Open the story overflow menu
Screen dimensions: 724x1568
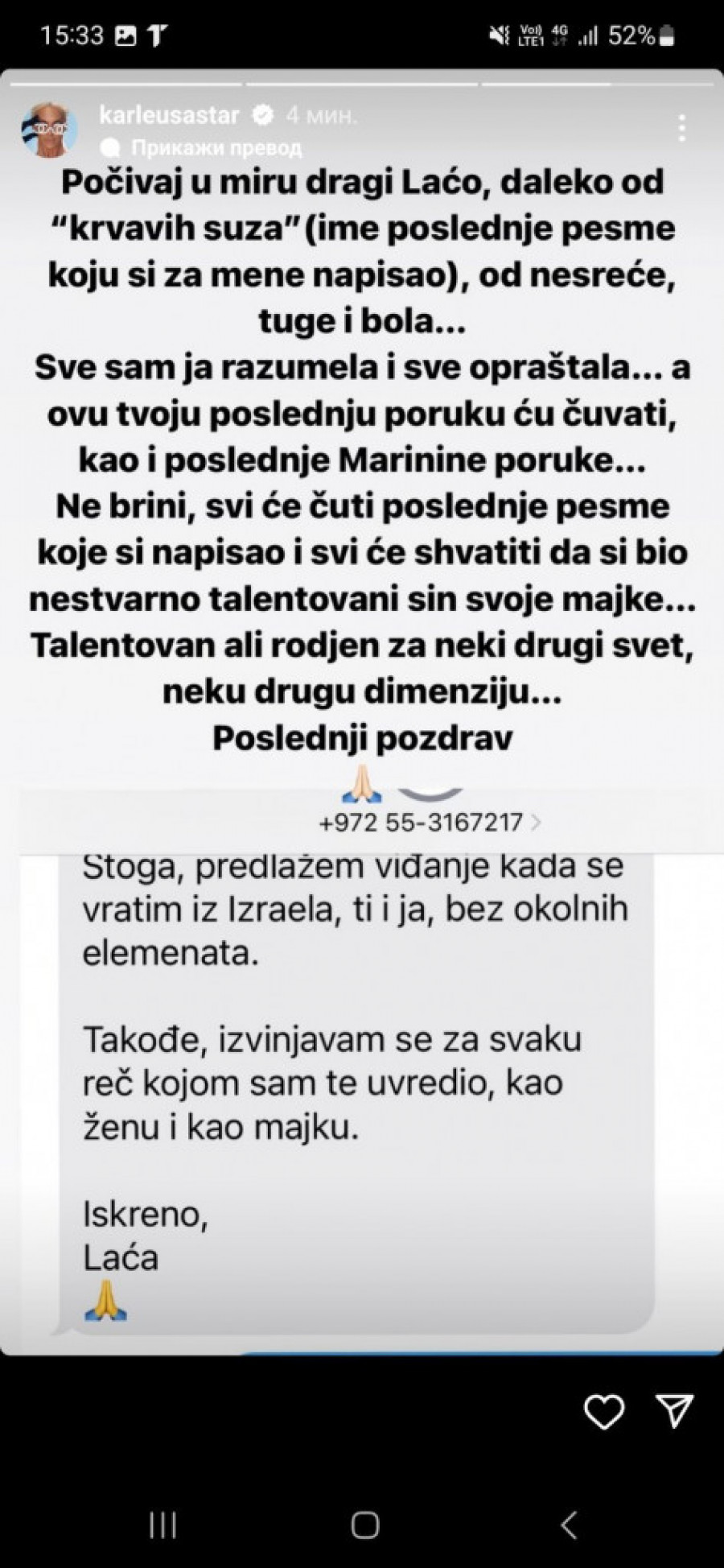pyautogui.click(x=682, y=129)
